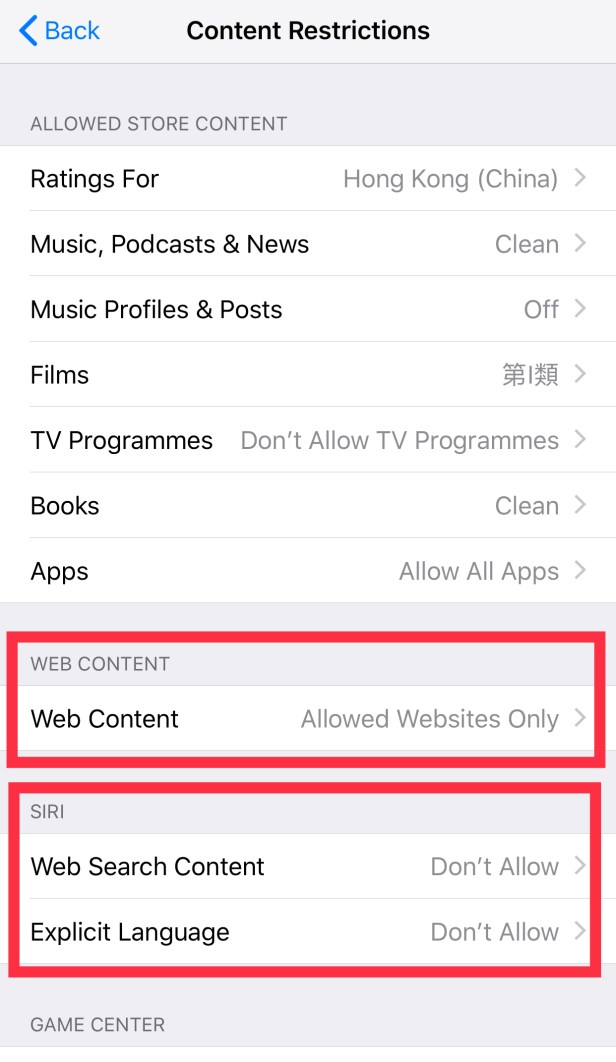This screenshot has width=616, height=1062.
Task: Open Music, Podcasts & News restrictions
Action: pos(308,245)
